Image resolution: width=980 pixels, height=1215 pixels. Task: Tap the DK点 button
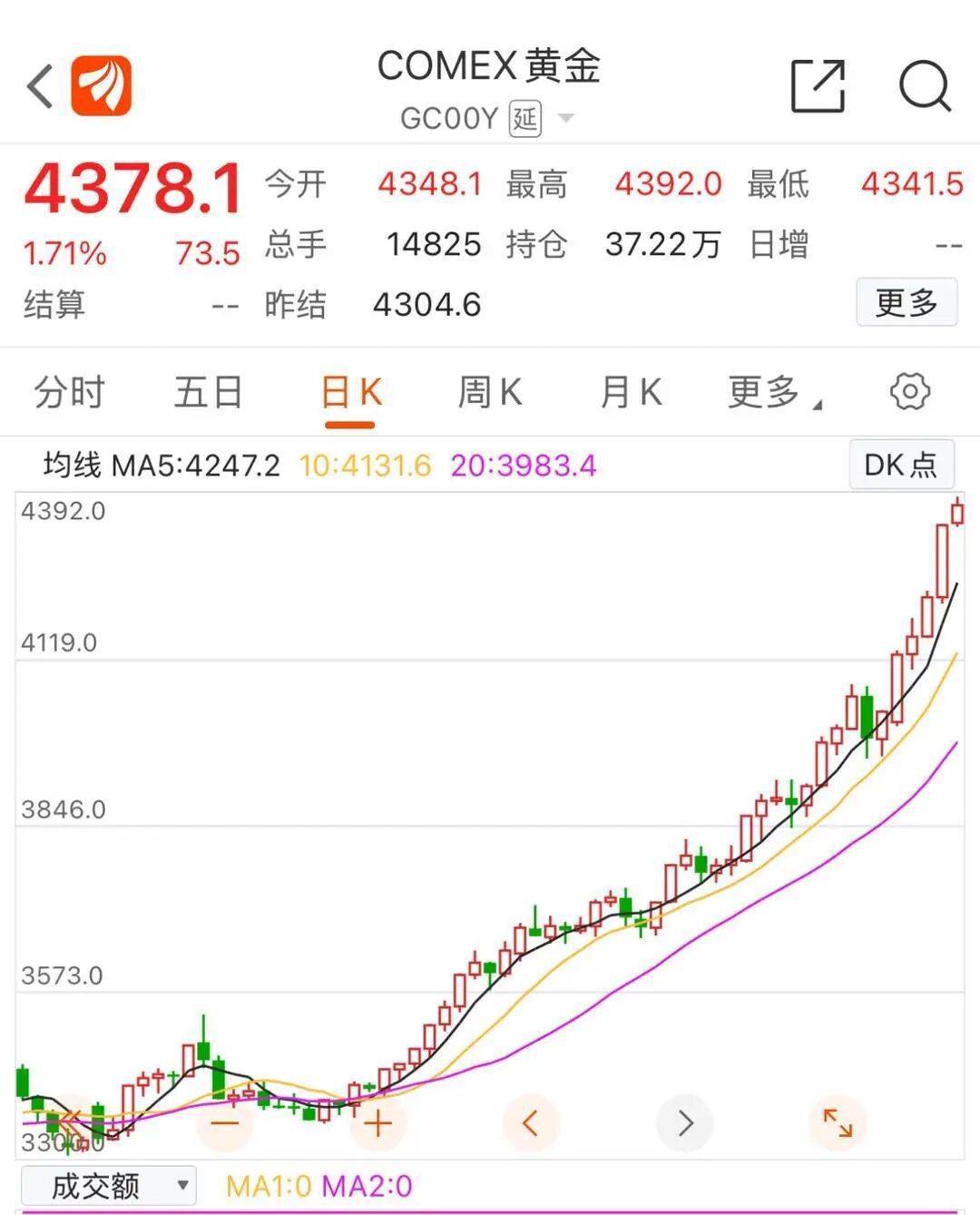pos(900,465)
